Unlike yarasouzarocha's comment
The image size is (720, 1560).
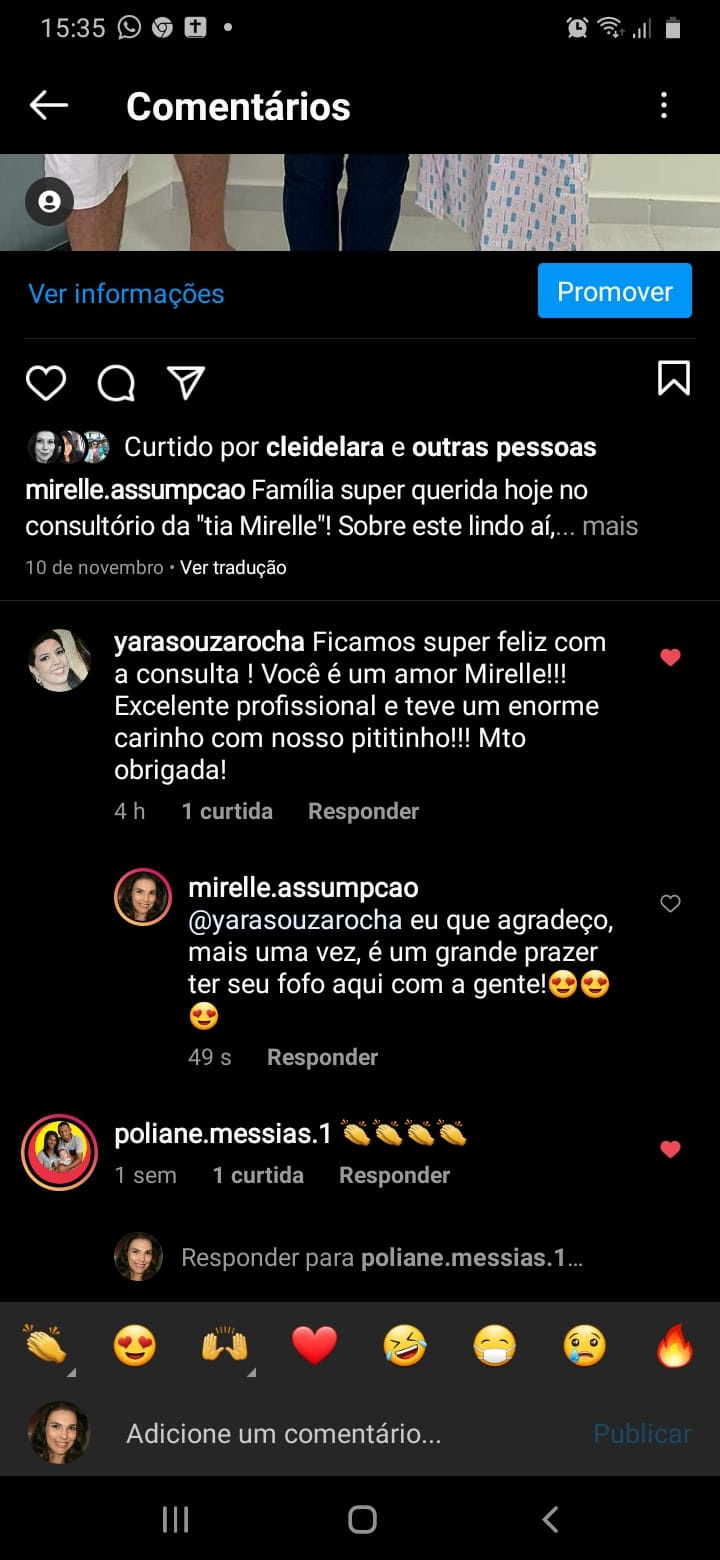(x=670, y=657)
